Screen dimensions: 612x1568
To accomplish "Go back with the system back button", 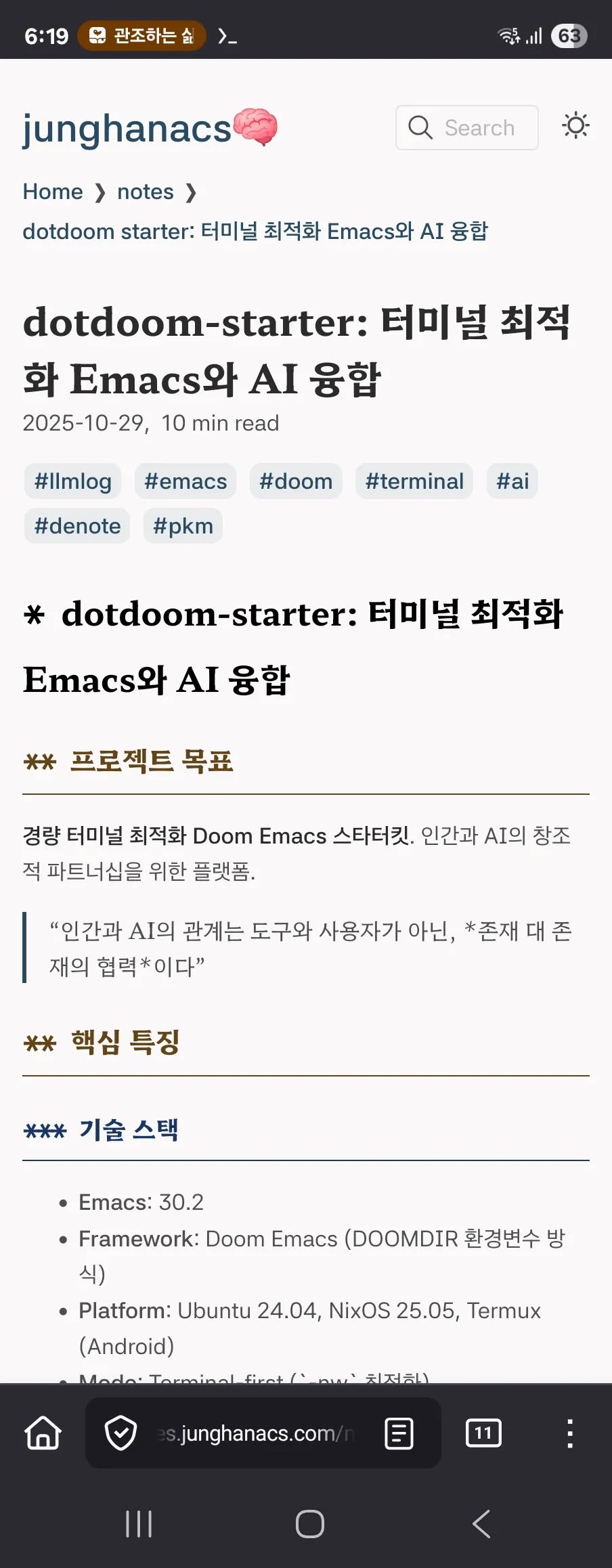I will tap(481, 1524).
